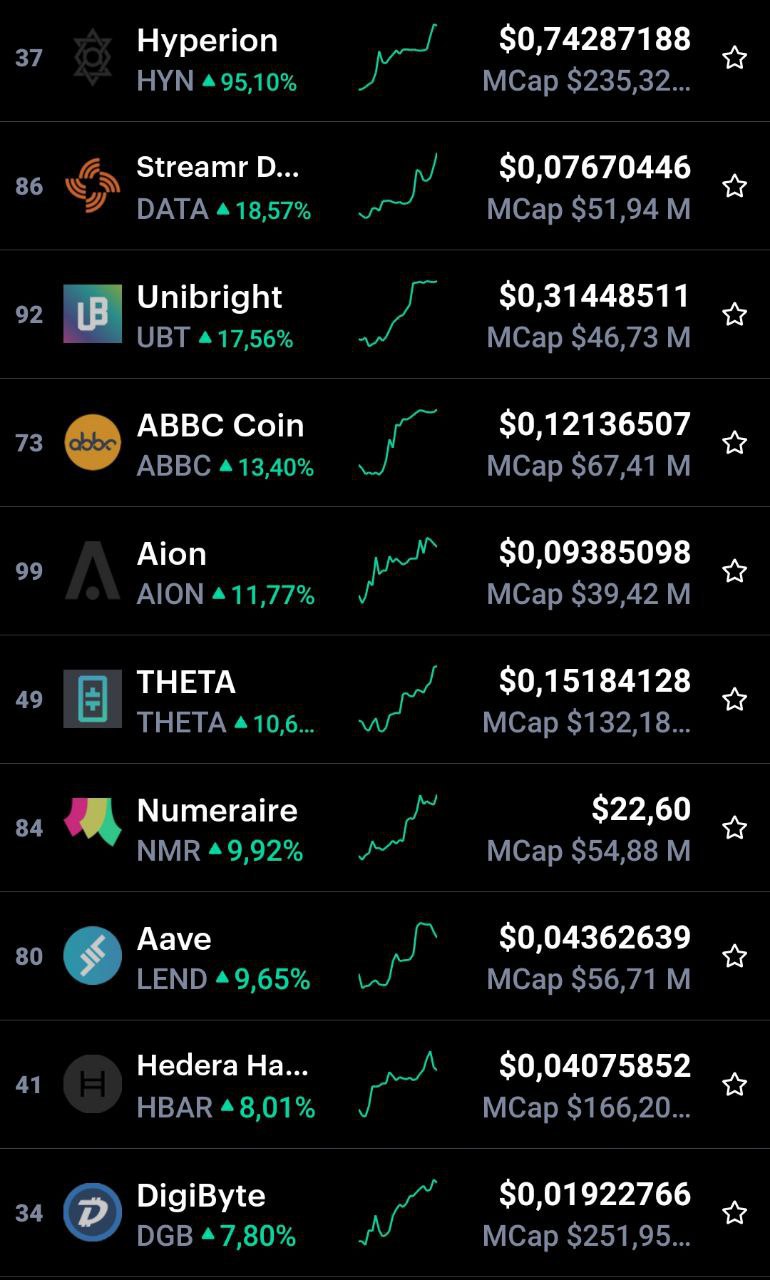Image resolution: width=770 pixels, height=1280 pixels.
Task: Tap the star next to Aion
Action: 735,571
